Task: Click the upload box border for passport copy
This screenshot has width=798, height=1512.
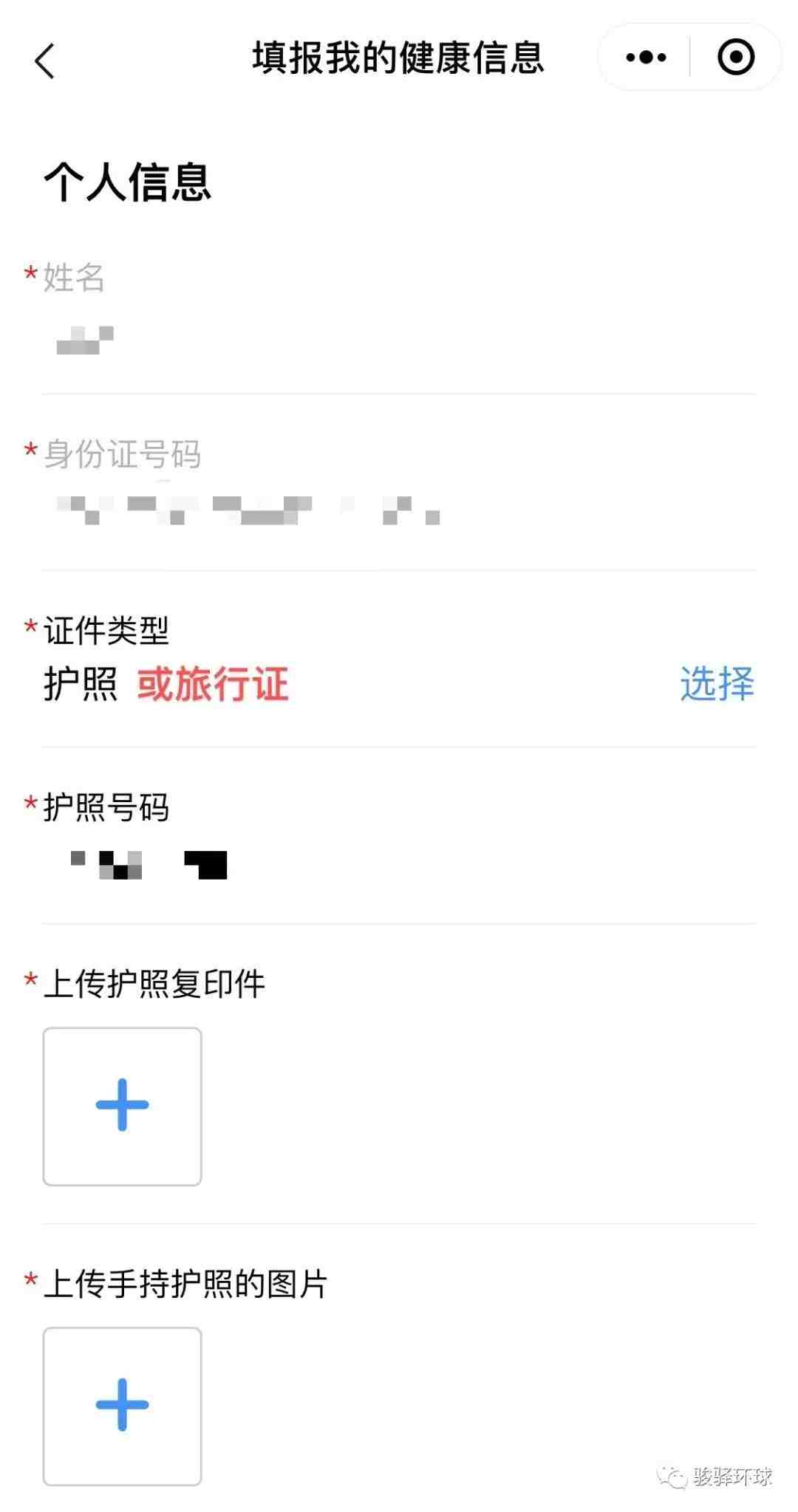Action: (x=122, y=1104)
